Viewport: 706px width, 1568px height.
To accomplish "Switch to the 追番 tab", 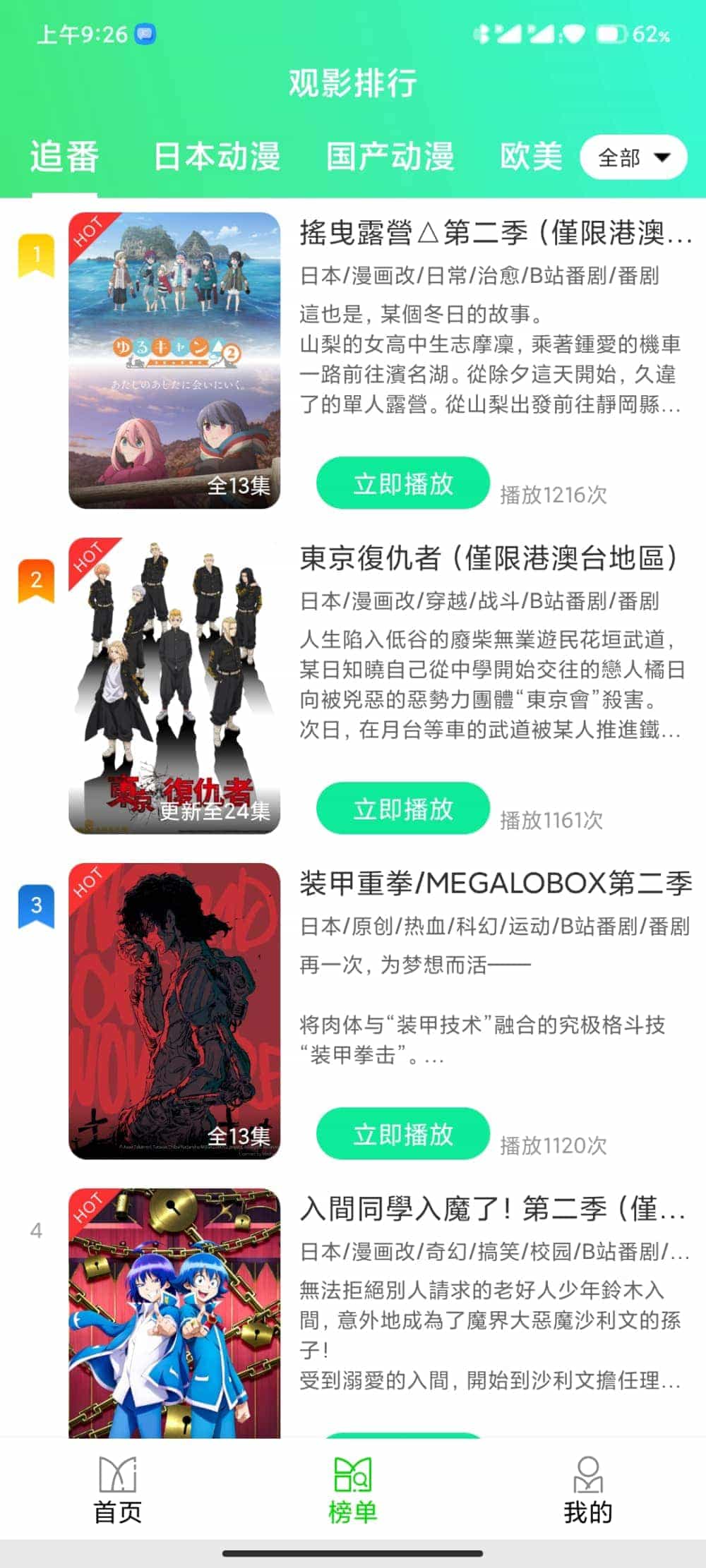I will tap(64, 157).
